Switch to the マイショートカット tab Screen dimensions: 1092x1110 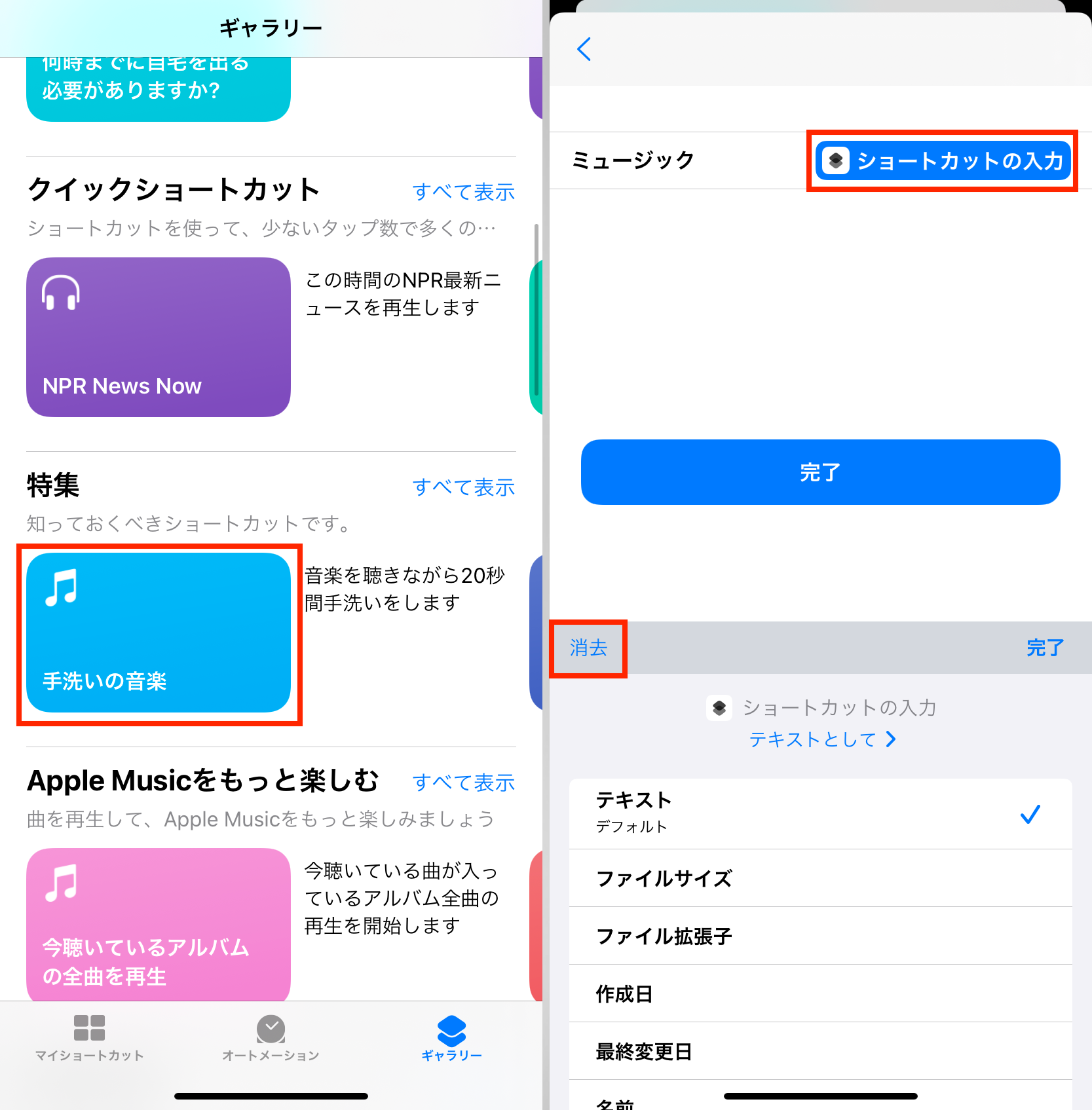90,1037
